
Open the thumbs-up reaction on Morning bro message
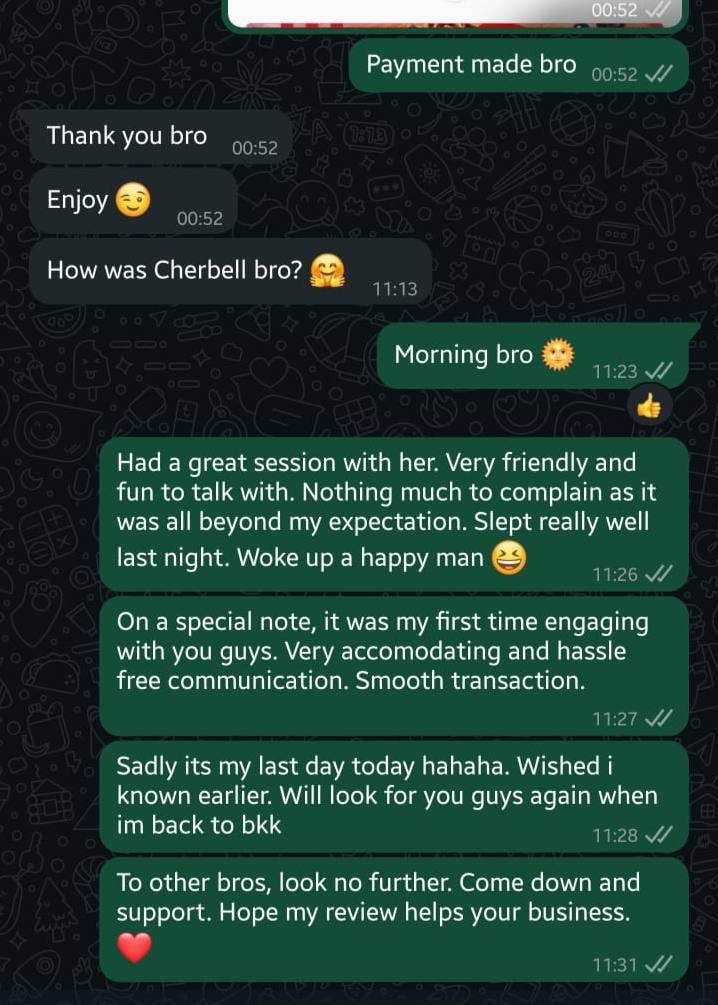649,405
